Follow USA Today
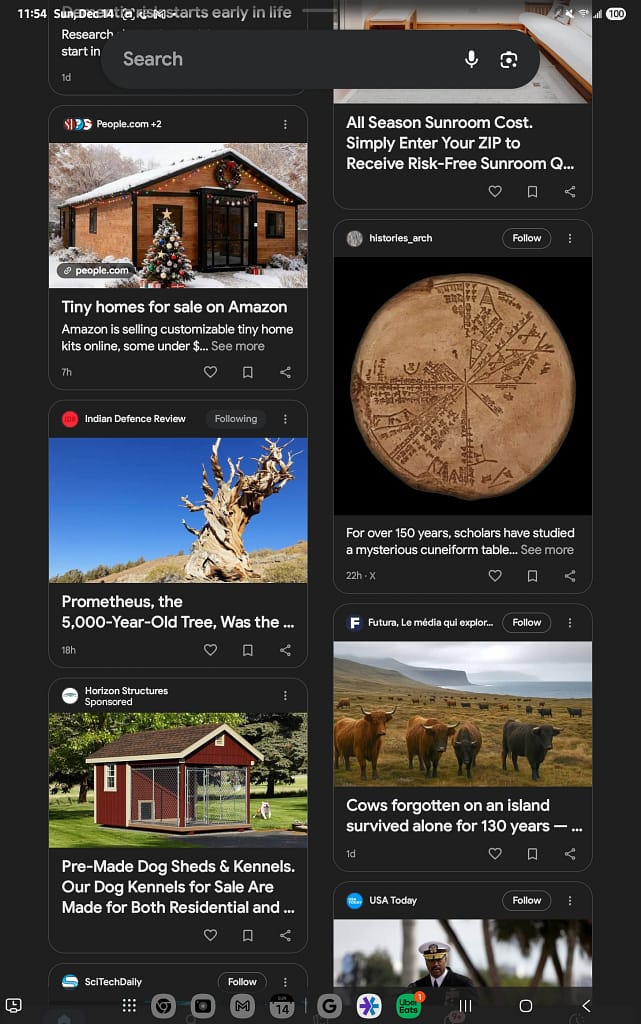The width and height of the screenshot is (641, 1024). coord(526,900)
